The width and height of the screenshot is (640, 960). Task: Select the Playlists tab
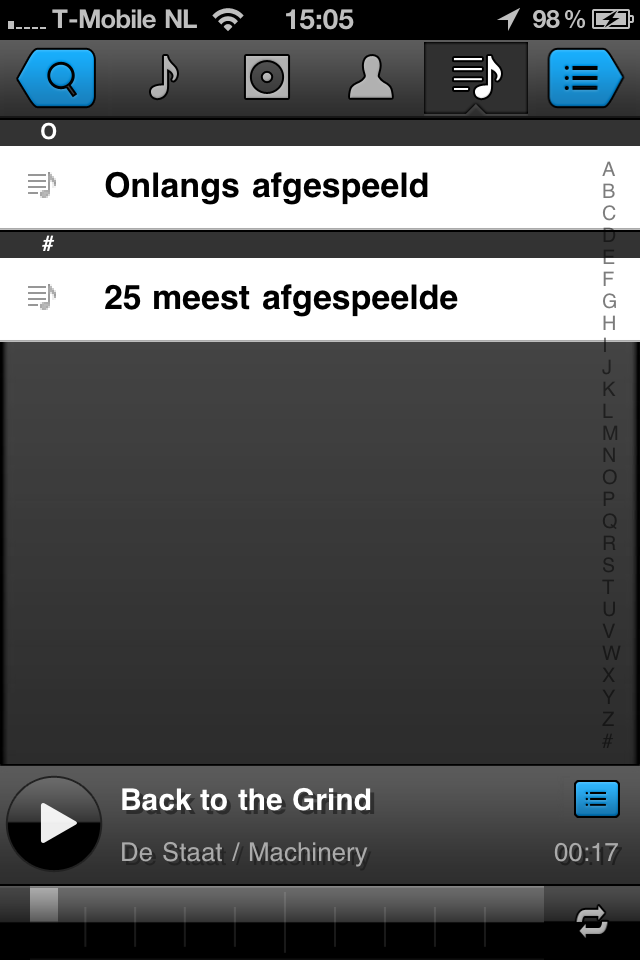point(476,78)
